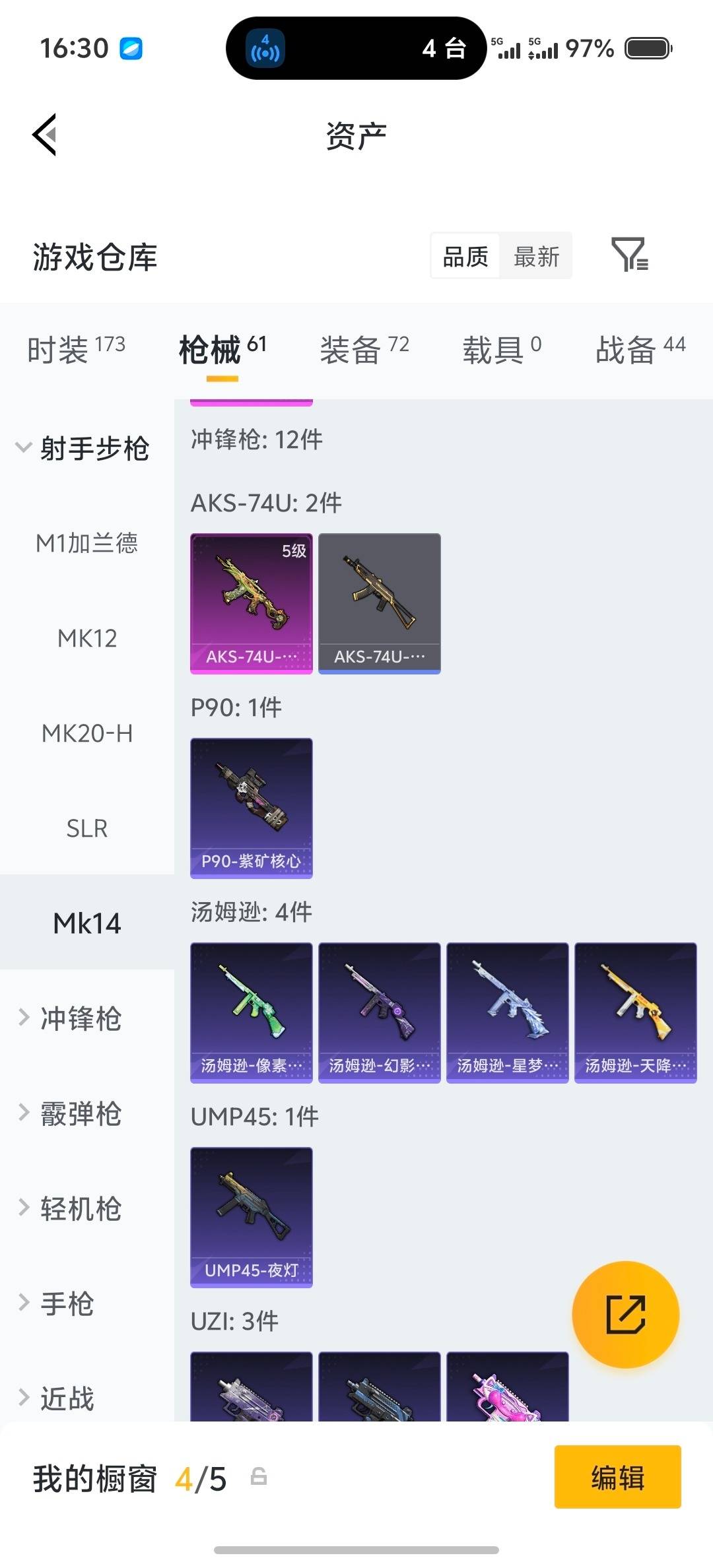Screen dimensions: 713x1568
Task: Collapse the 射手步枪 category
Action: (83, 449)
